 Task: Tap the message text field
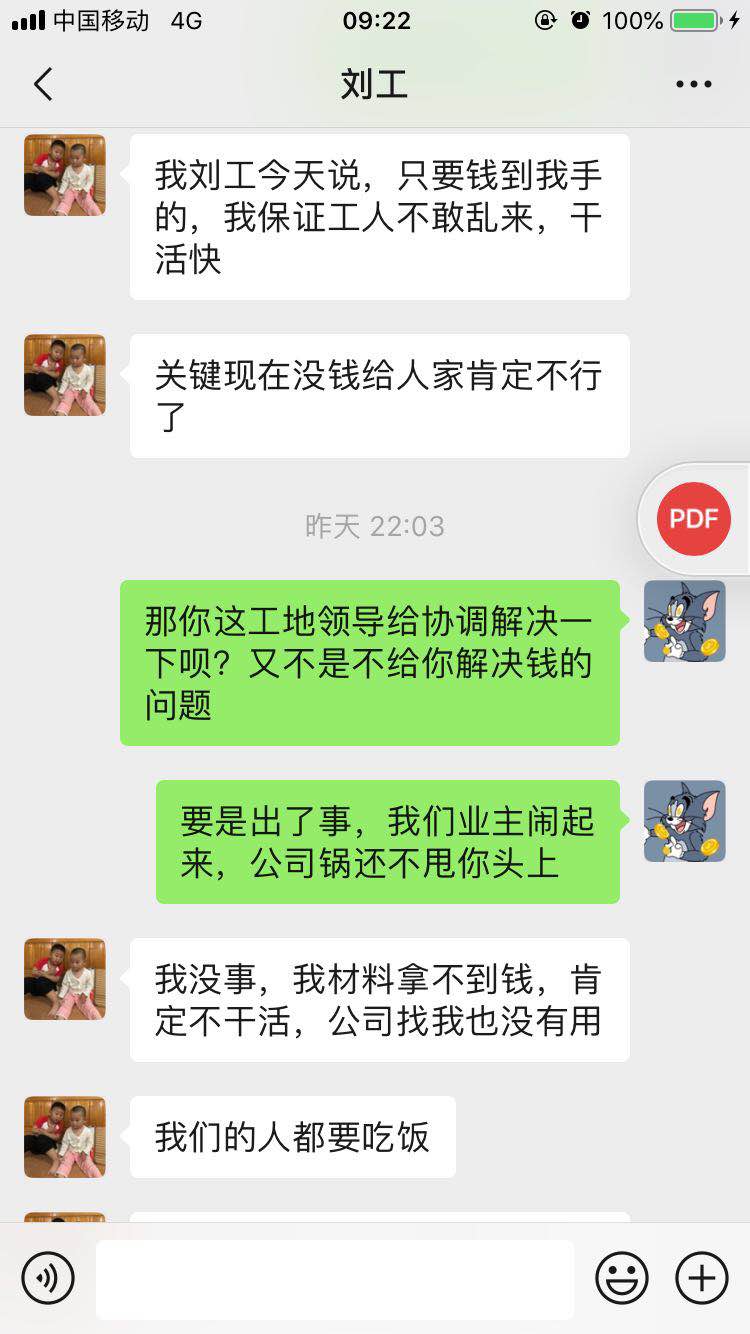335,1278
